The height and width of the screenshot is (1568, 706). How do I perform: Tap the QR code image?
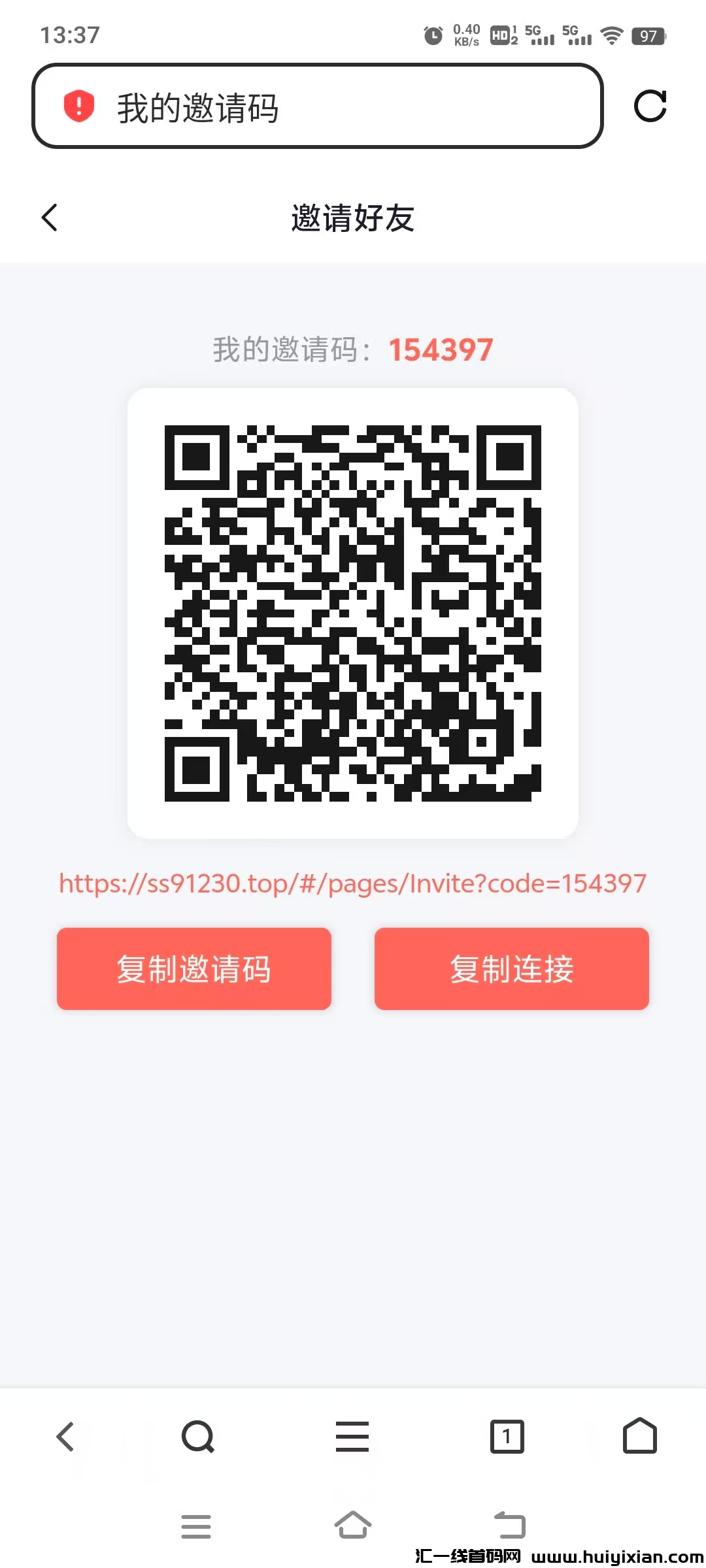[353, 614]
